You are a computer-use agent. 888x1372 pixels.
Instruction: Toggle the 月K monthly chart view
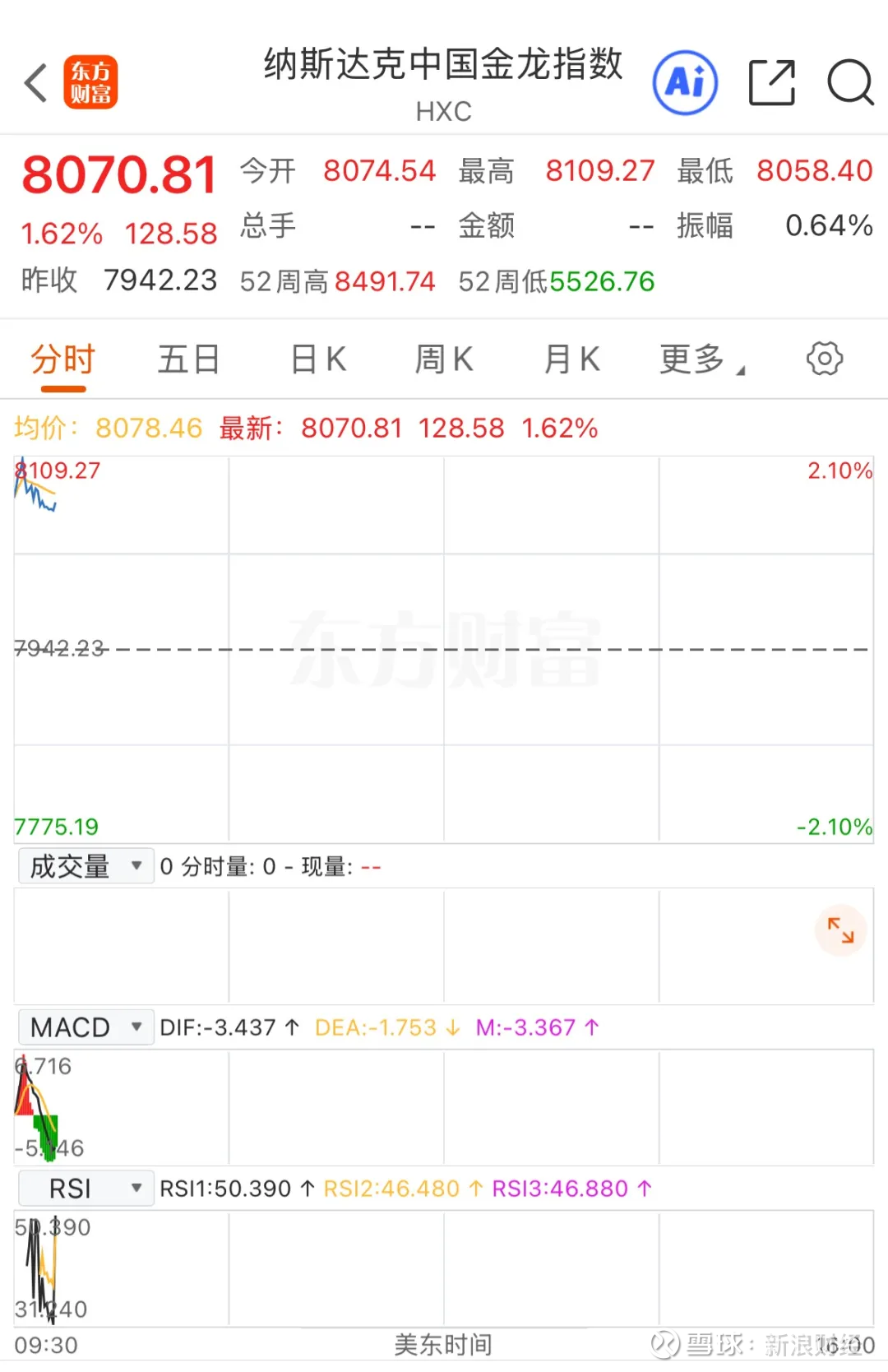click(571, 359)
